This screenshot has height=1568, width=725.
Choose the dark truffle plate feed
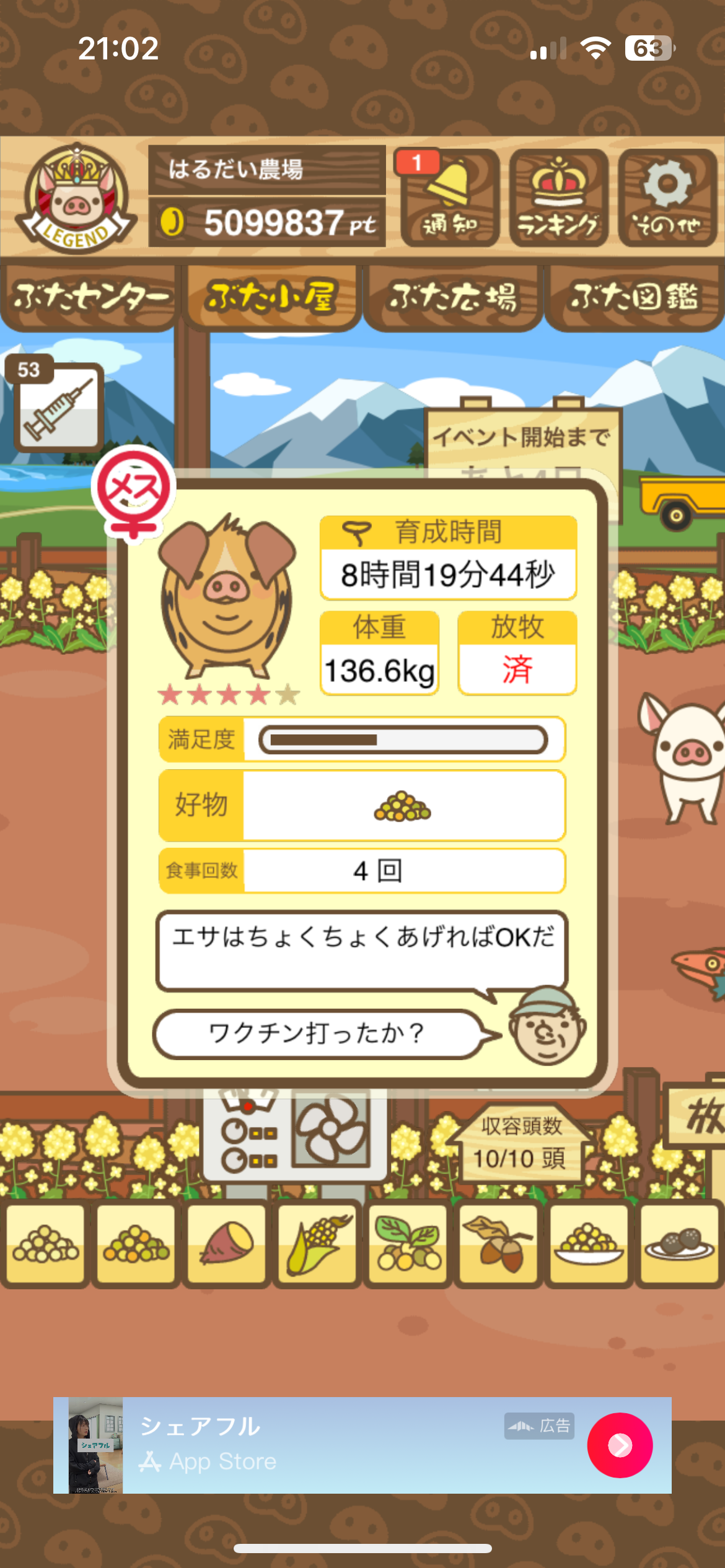[x=679, y=1243]
